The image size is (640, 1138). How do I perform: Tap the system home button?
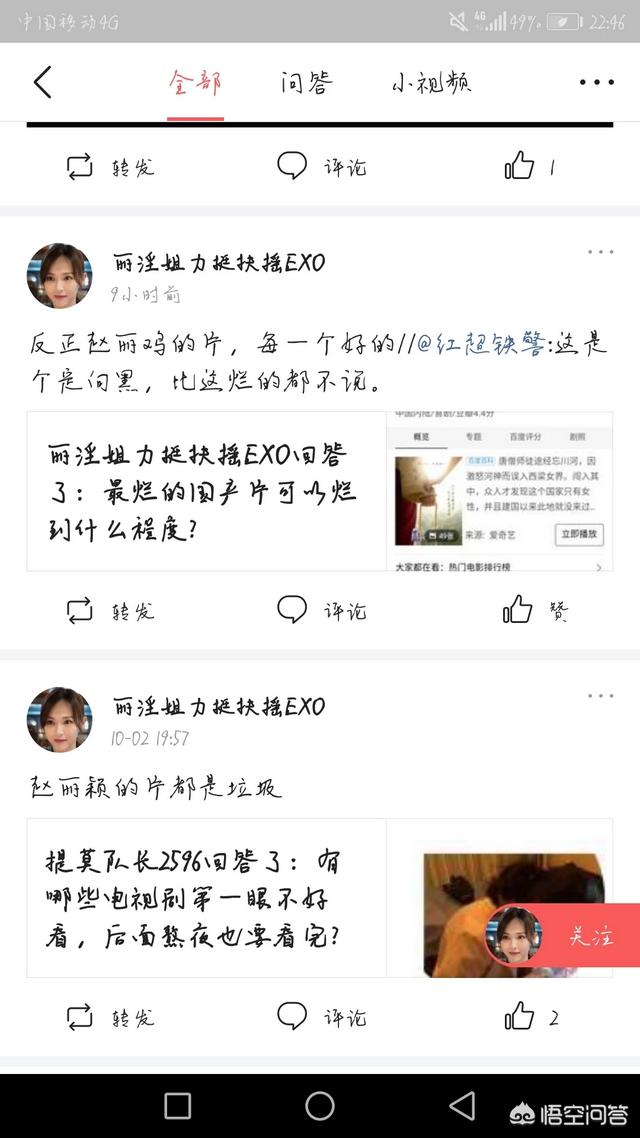point(320,1105)
